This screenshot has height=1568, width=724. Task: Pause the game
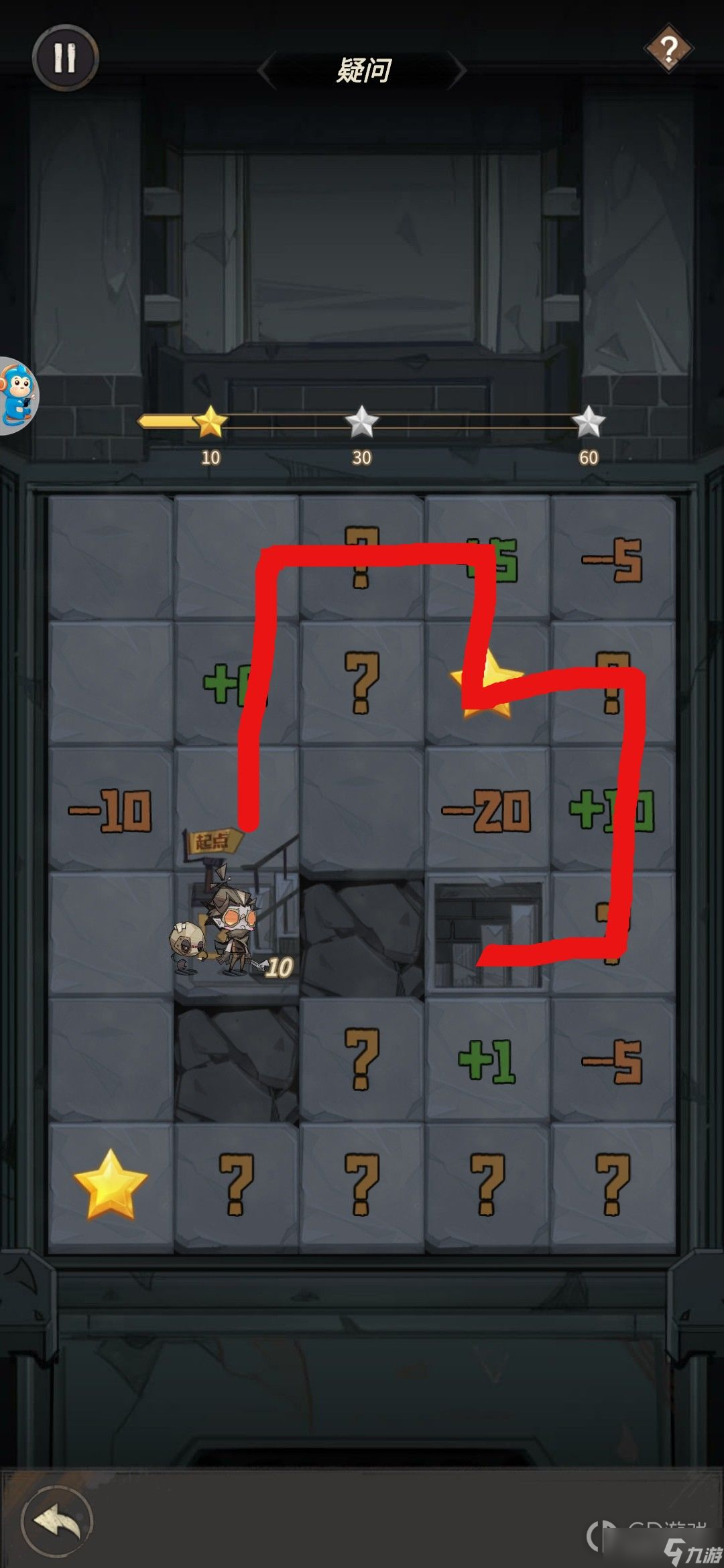coord(65,58)
